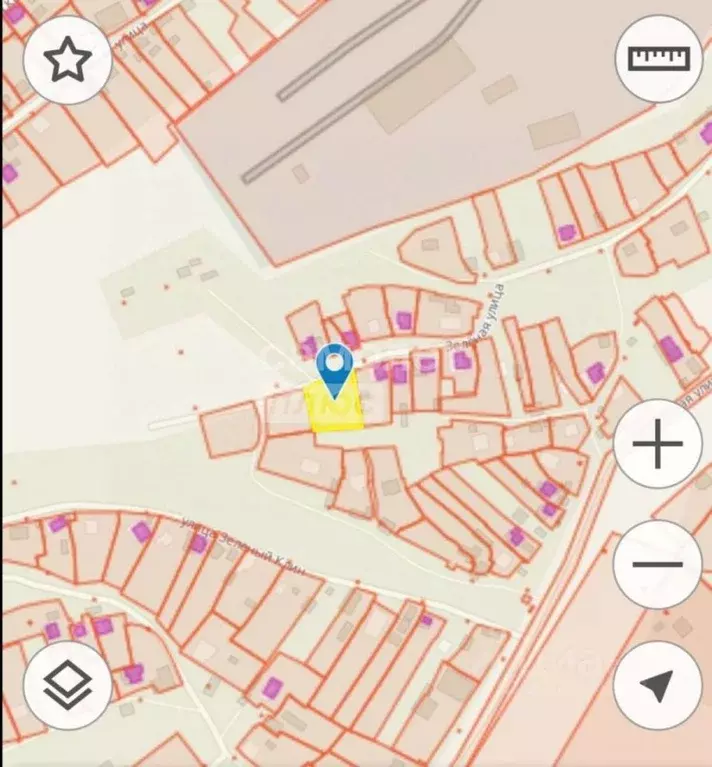Zoom in with the plus button

coord(657,444)
